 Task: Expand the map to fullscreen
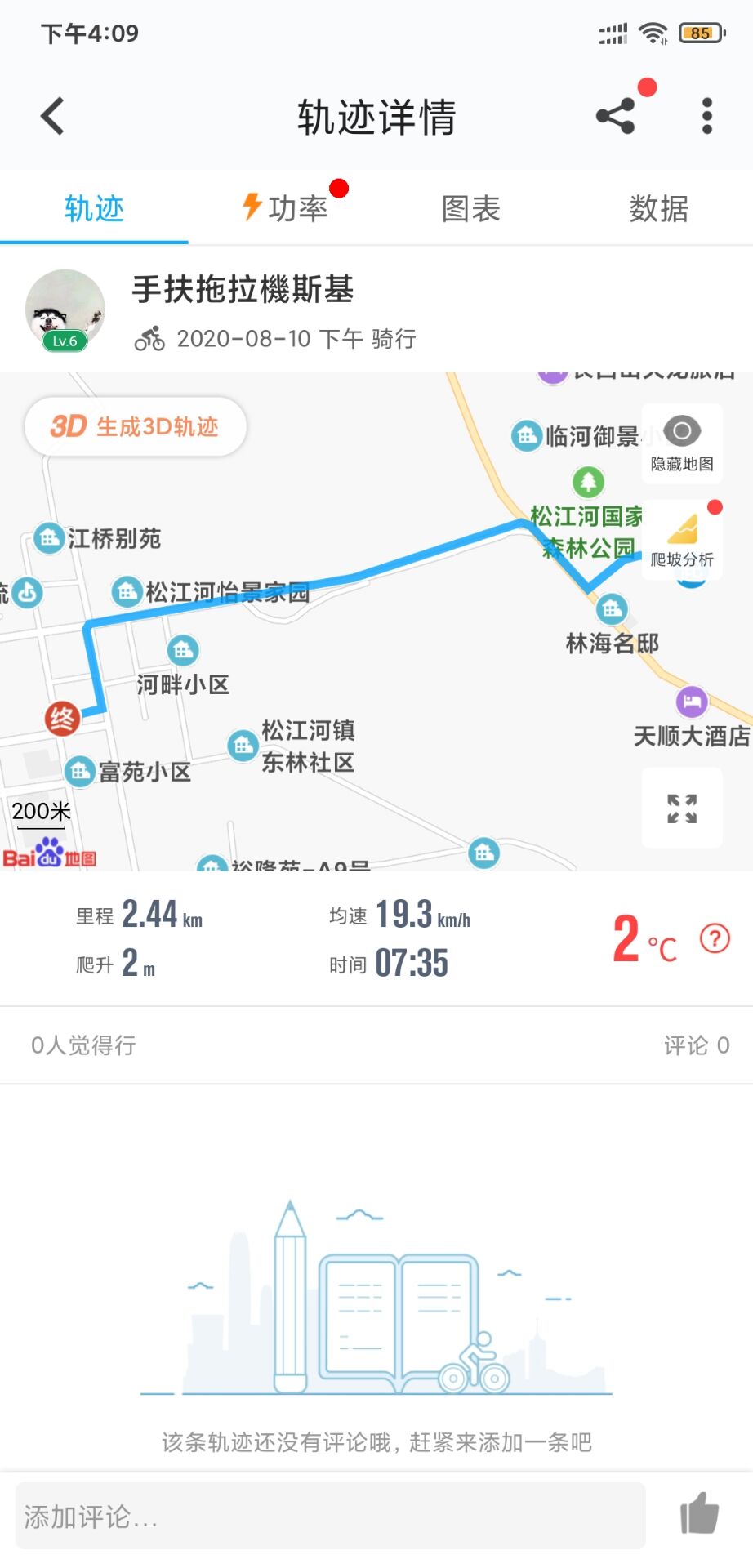click(x=682, y=808)
